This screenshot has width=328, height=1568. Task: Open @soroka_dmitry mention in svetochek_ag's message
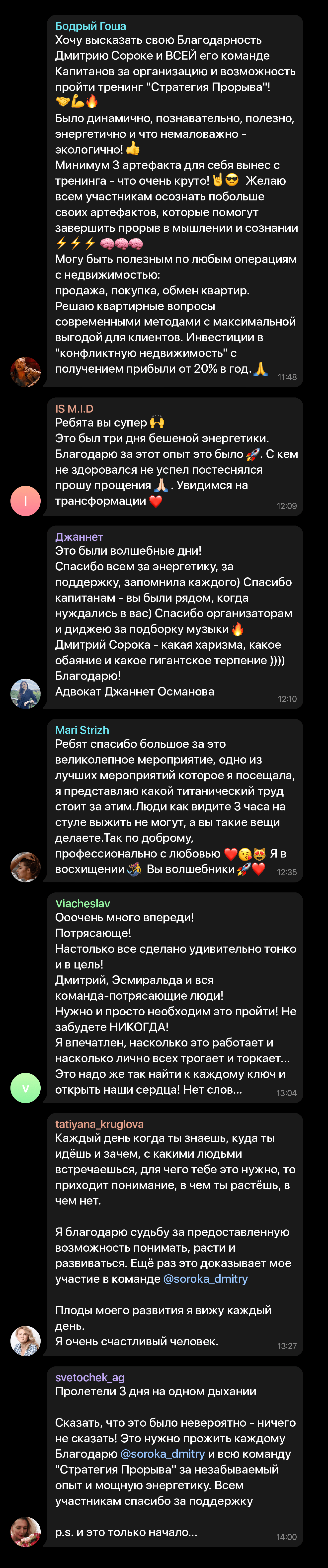163,1454
